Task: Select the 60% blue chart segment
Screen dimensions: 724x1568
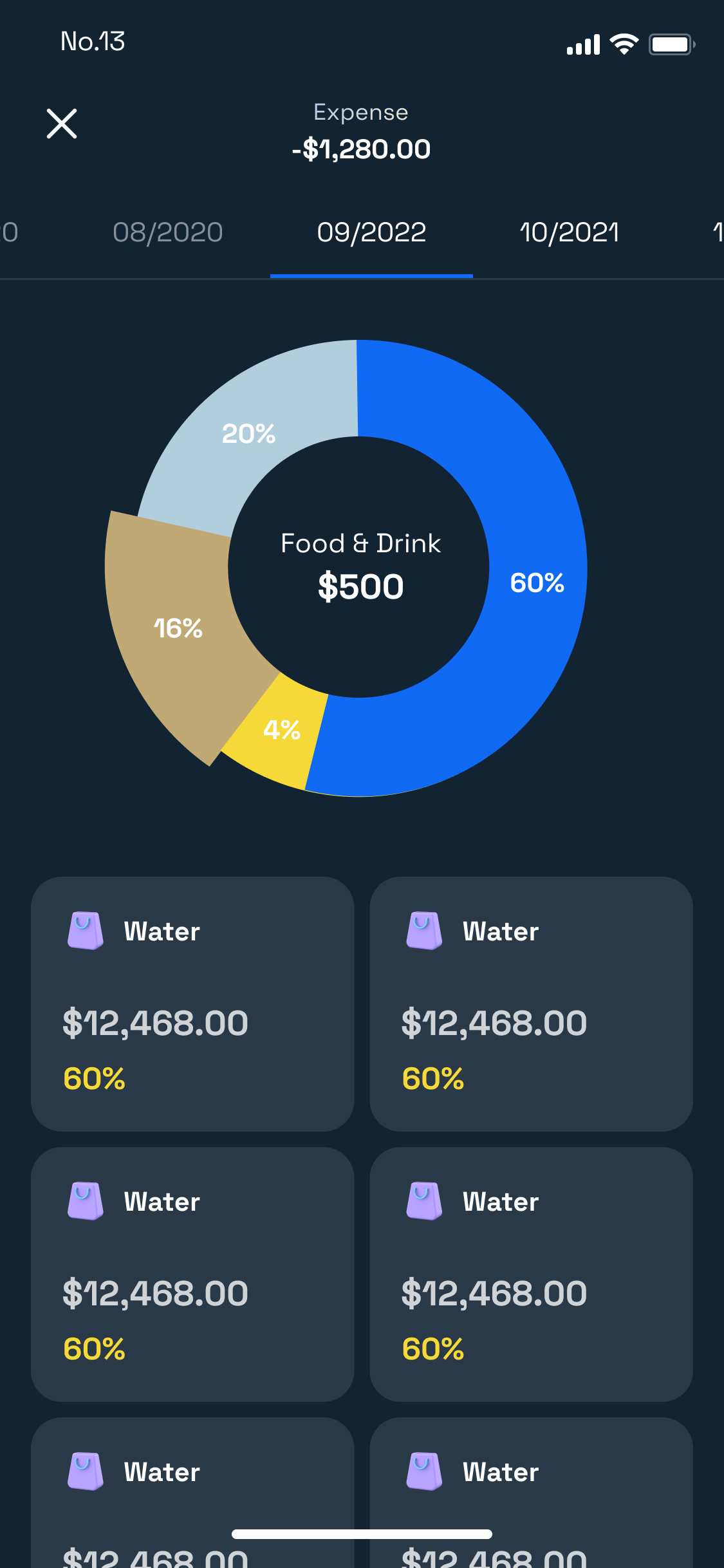Action: pos(537,583)
